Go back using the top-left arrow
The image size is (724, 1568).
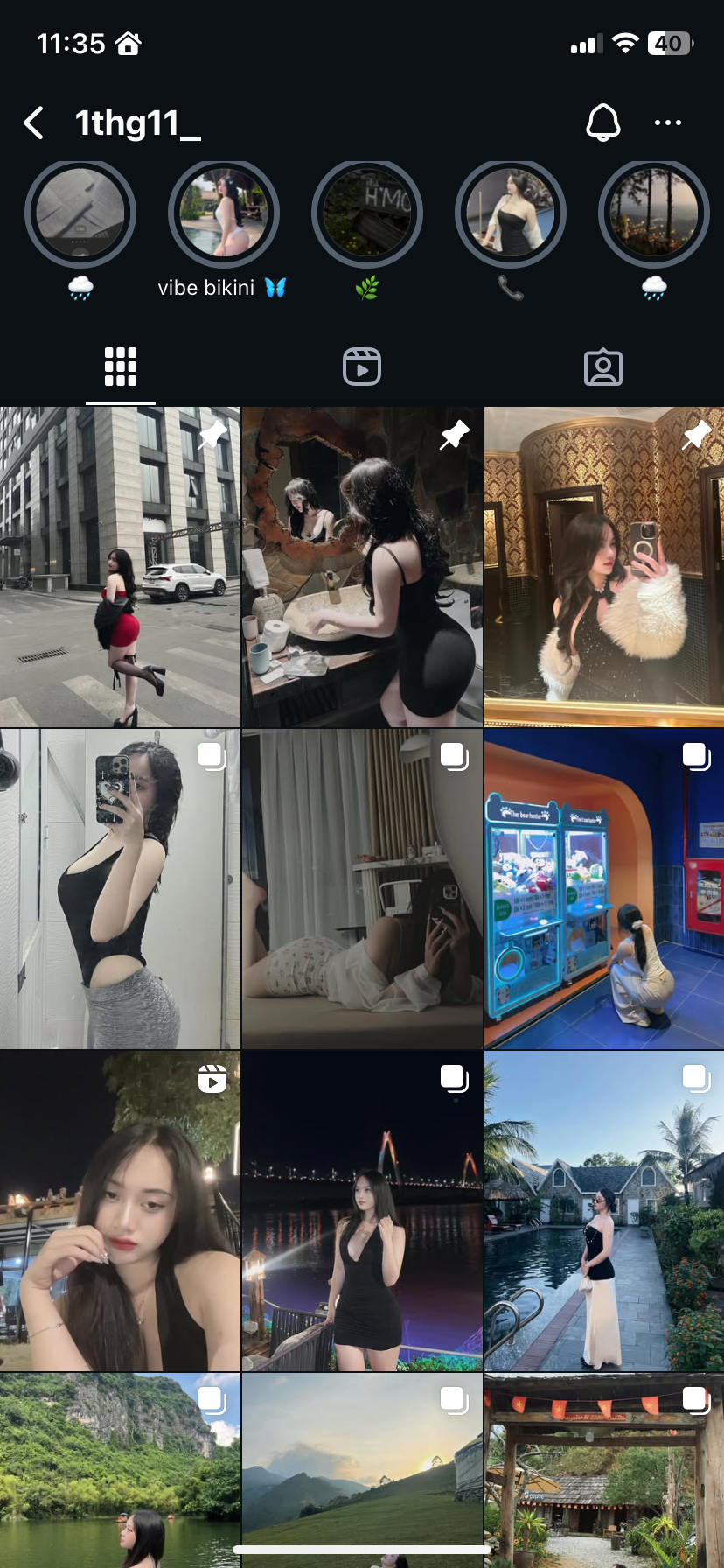click(34, 123)
